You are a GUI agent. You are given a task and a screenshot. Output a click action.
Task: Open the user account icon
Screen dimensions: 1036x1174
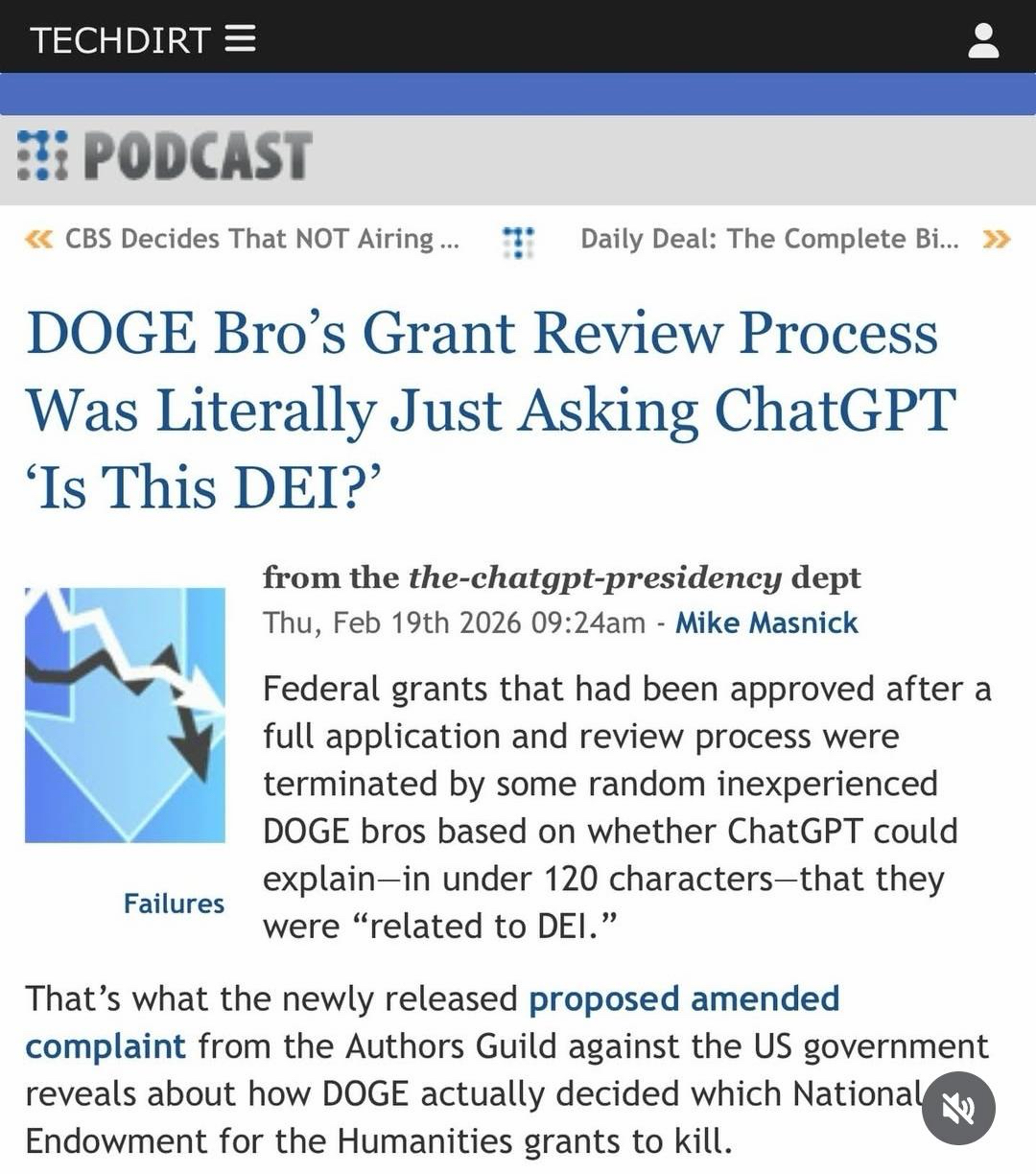click(x=983, y=40)
